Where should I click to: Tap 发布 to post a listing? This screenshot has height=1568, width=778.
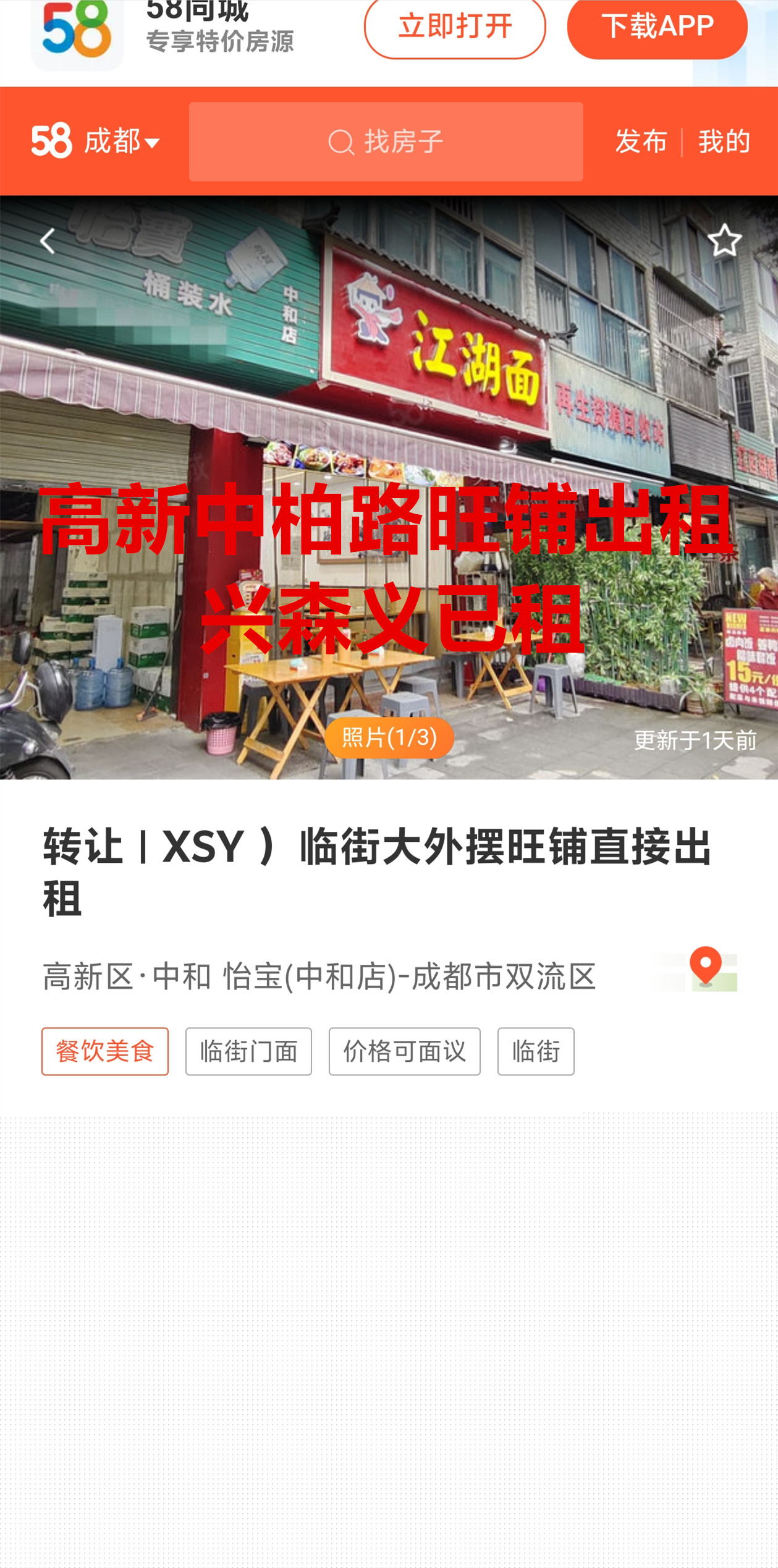(641, 142)
